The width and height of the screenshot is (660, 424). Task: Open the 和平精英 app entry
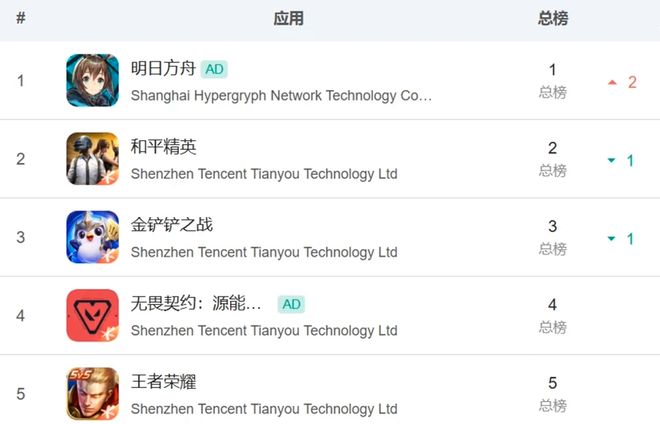163,147
